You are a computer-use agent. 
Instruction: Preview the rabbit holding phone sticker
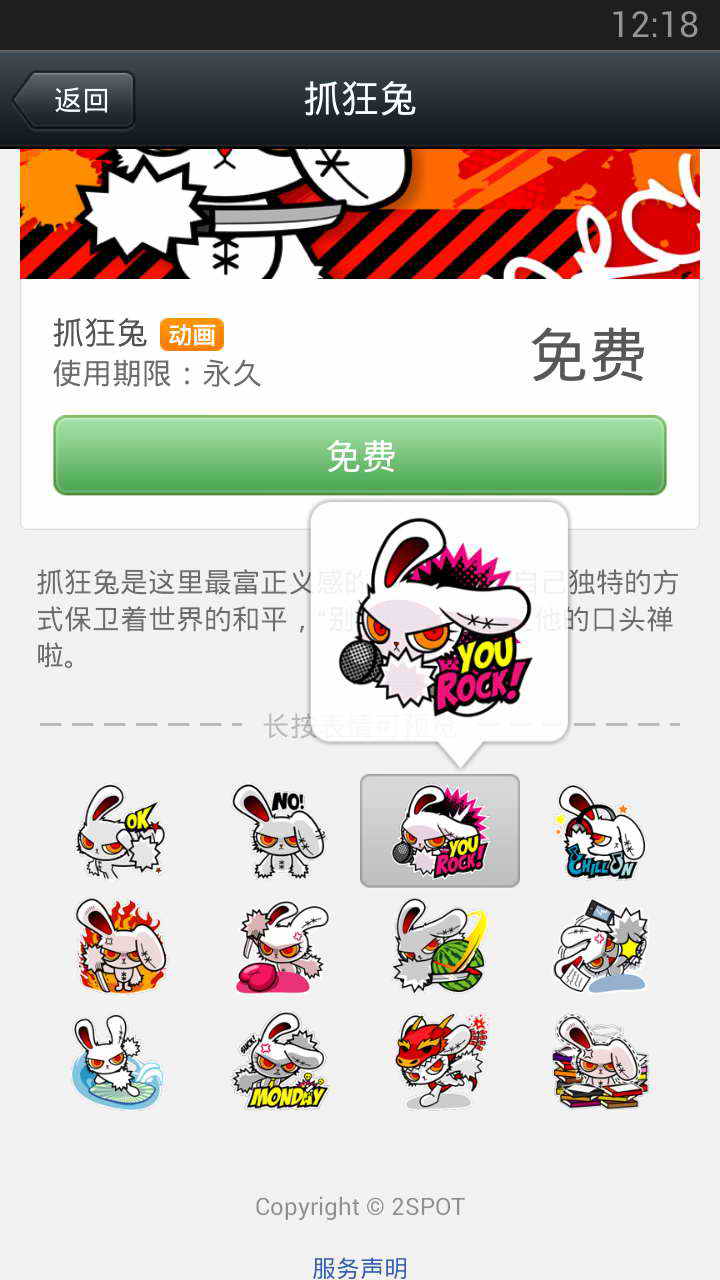coord(600,946)
